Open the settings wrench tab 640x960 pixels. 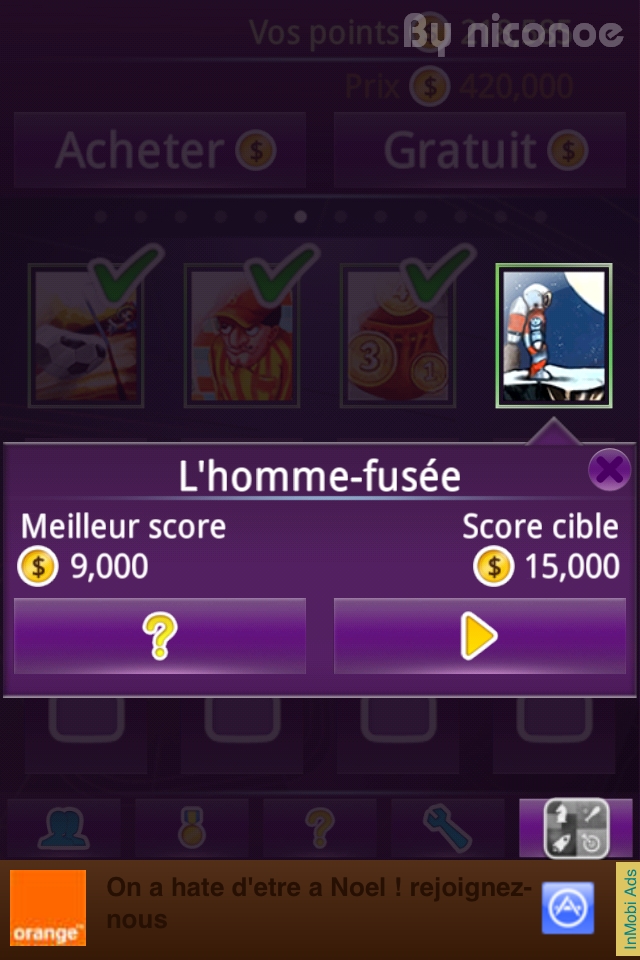click(447, 828)
